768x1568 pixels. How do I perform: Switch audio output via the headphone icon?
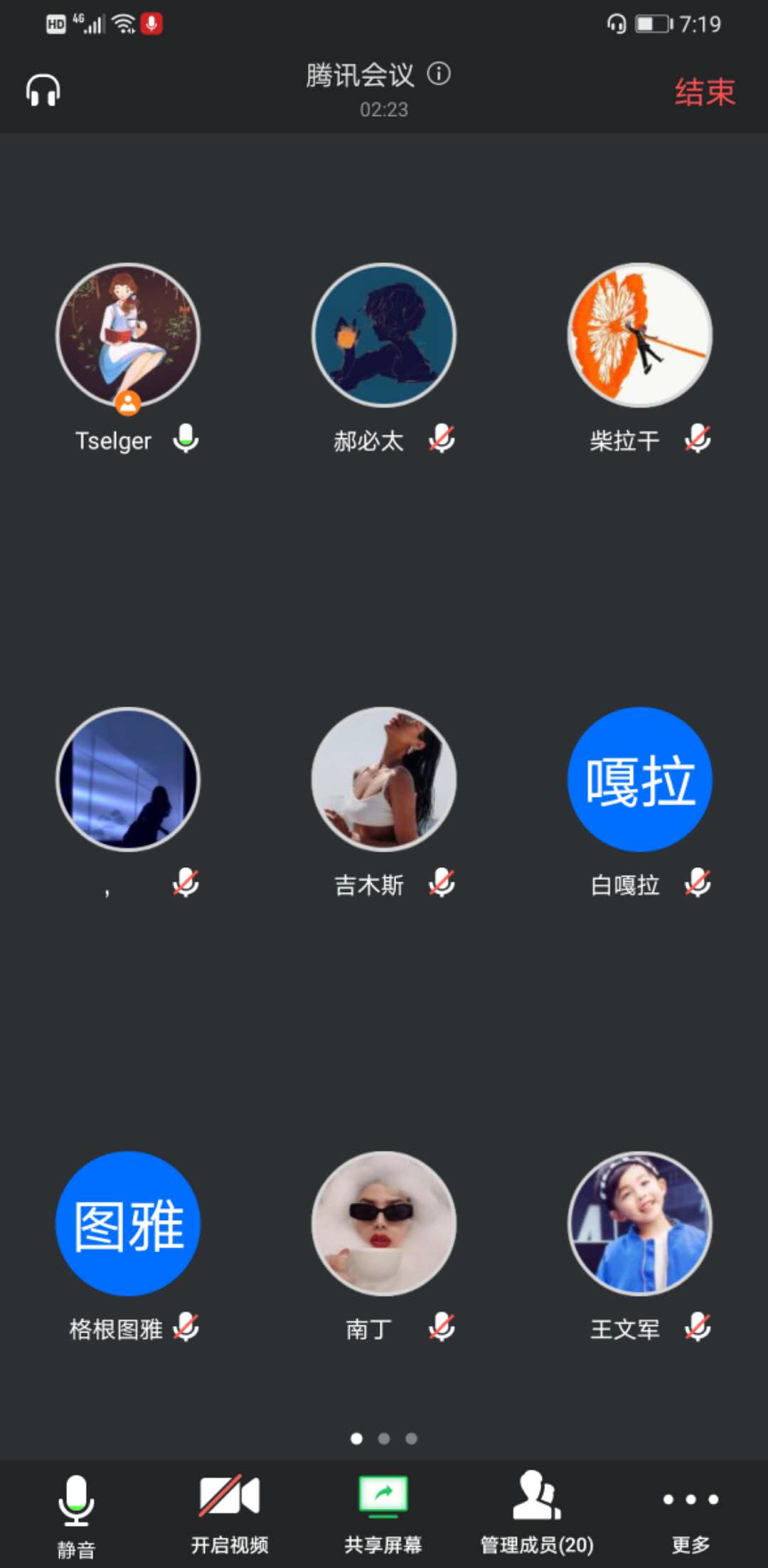coord(43,91)
